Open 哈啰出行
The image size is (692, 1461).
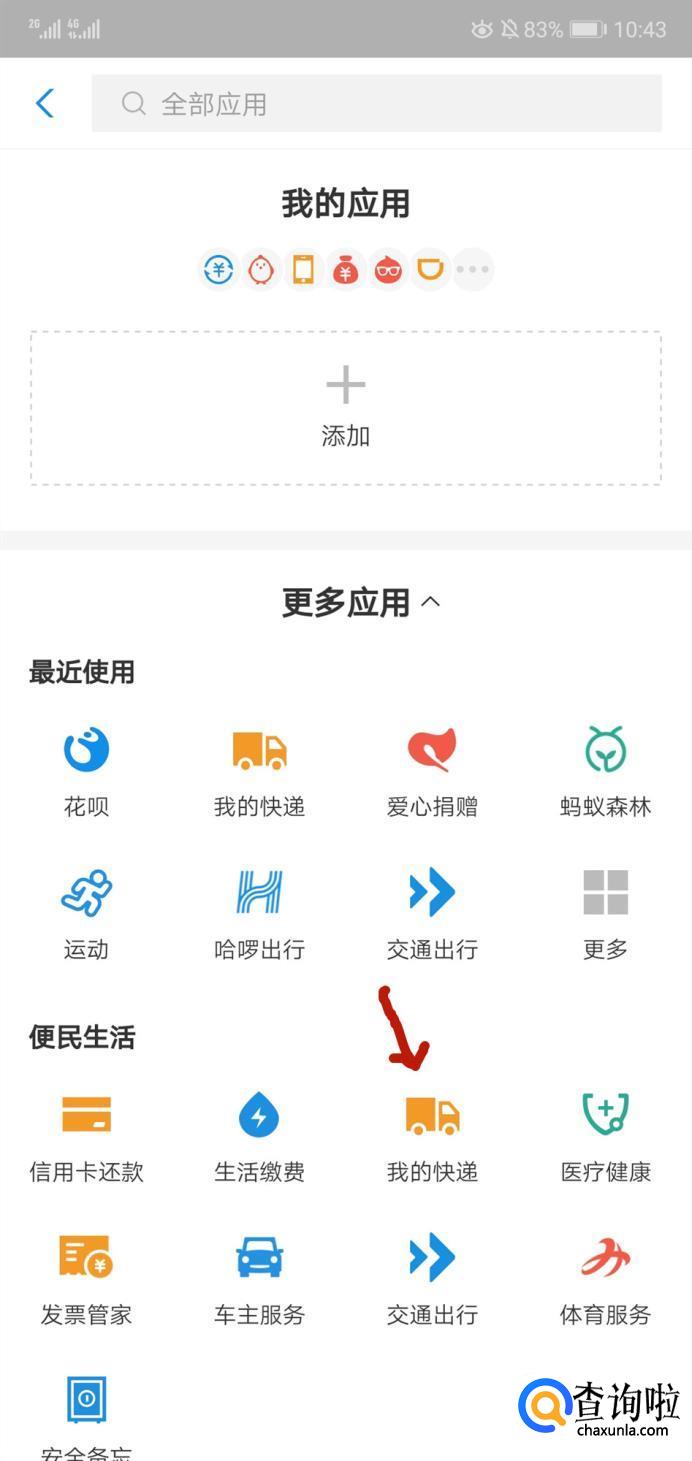pyautogui.click(x=260, y=914)
